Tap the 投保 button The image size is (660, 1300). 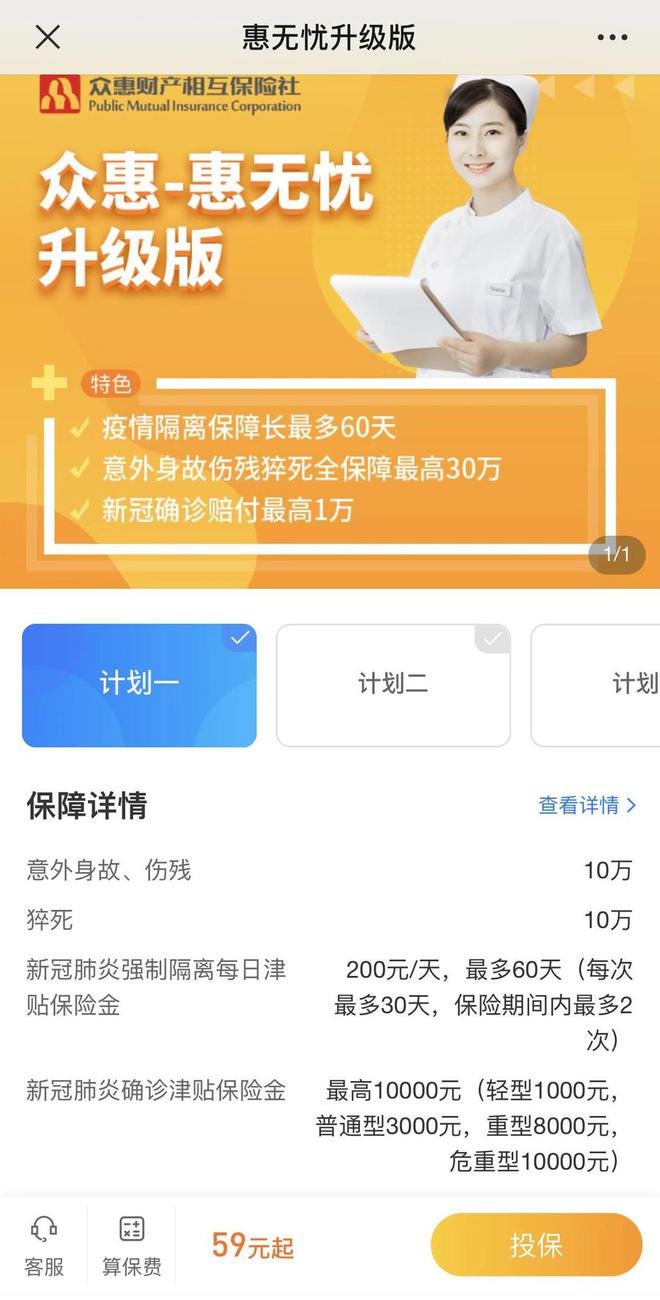536,1245
